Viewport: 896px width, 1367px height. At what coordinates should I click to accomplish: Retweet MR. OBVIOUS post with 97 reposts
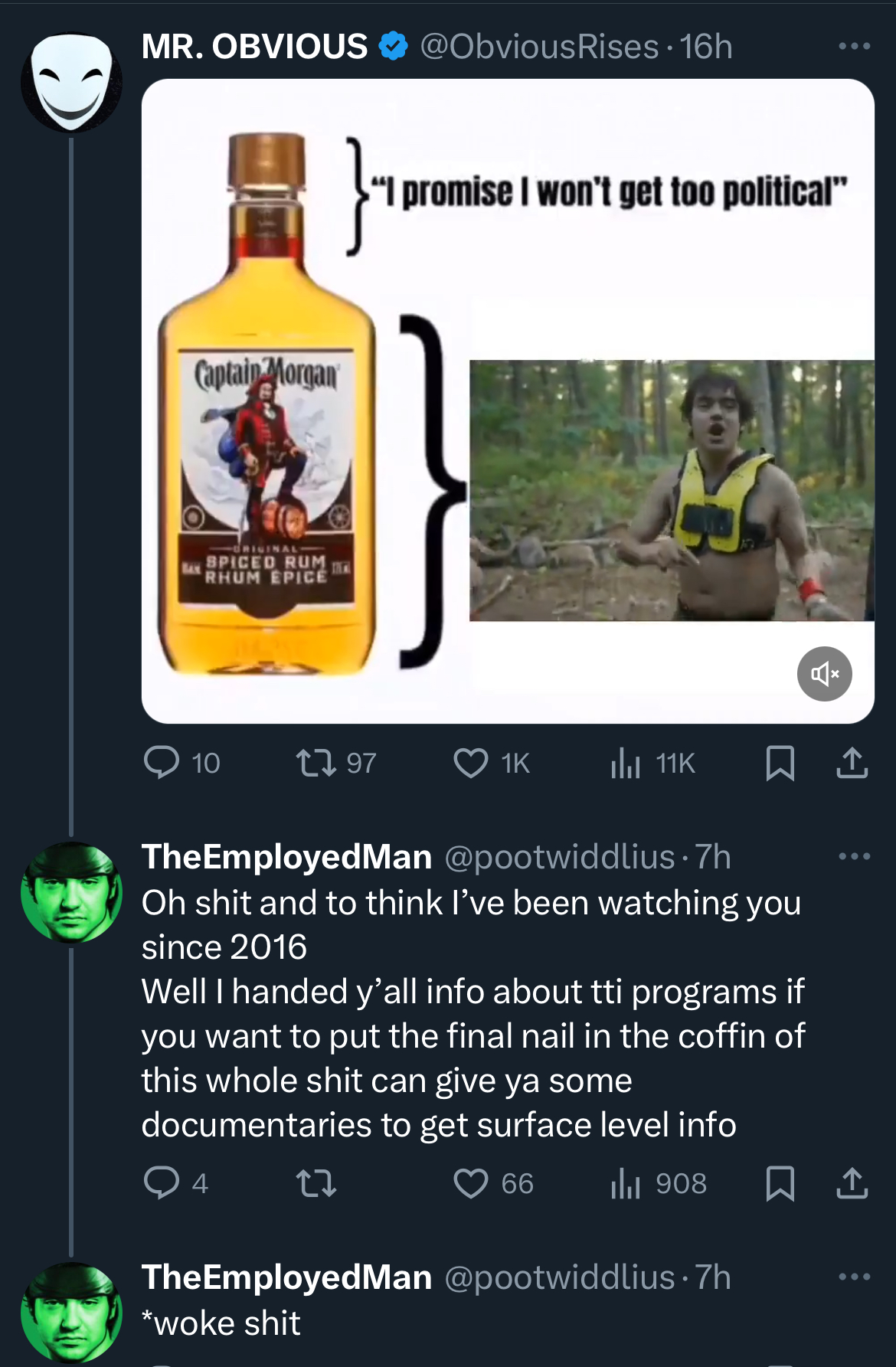point(316,763)
